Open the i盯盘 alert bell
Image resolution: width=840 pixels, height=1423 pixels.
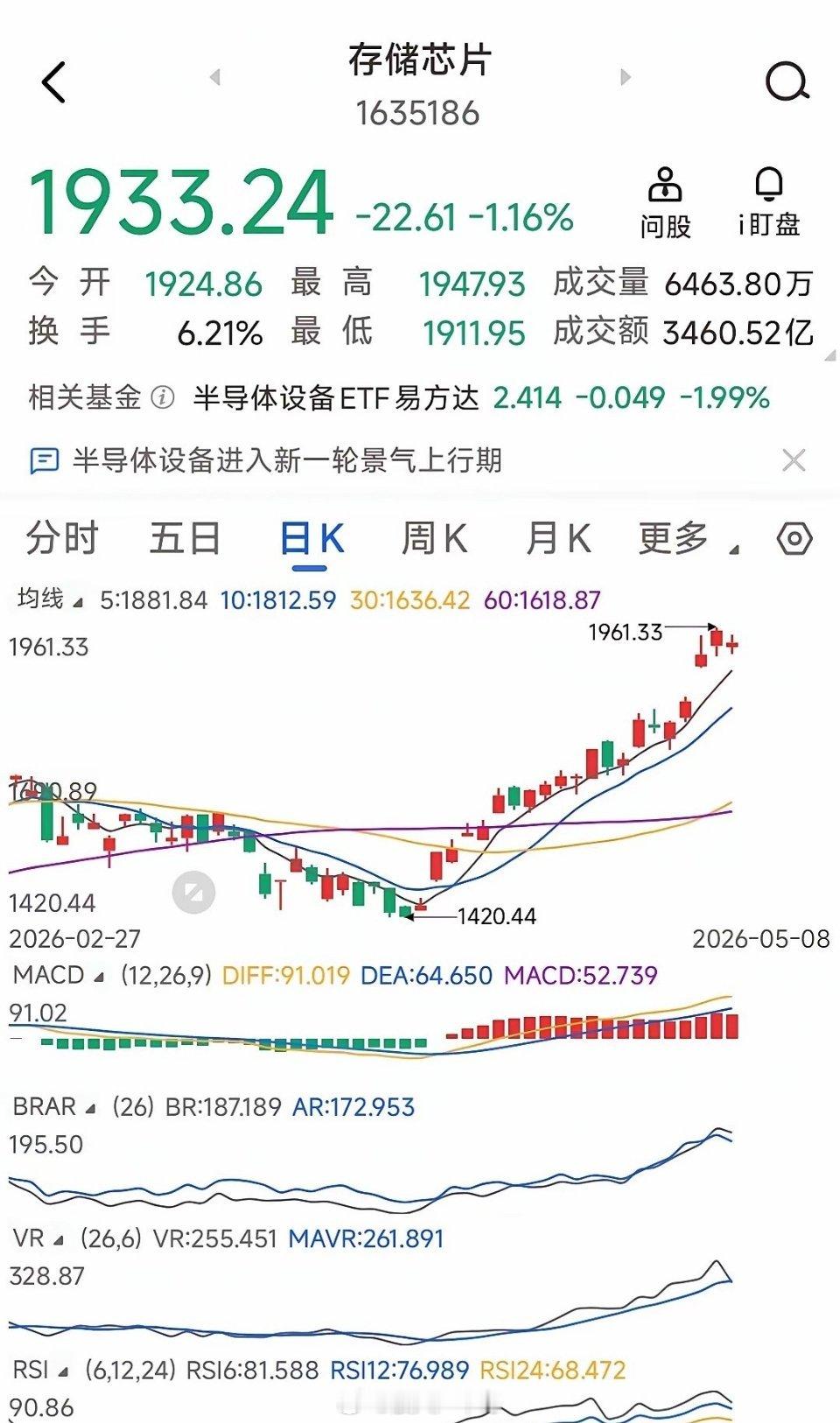click(769, 203)
